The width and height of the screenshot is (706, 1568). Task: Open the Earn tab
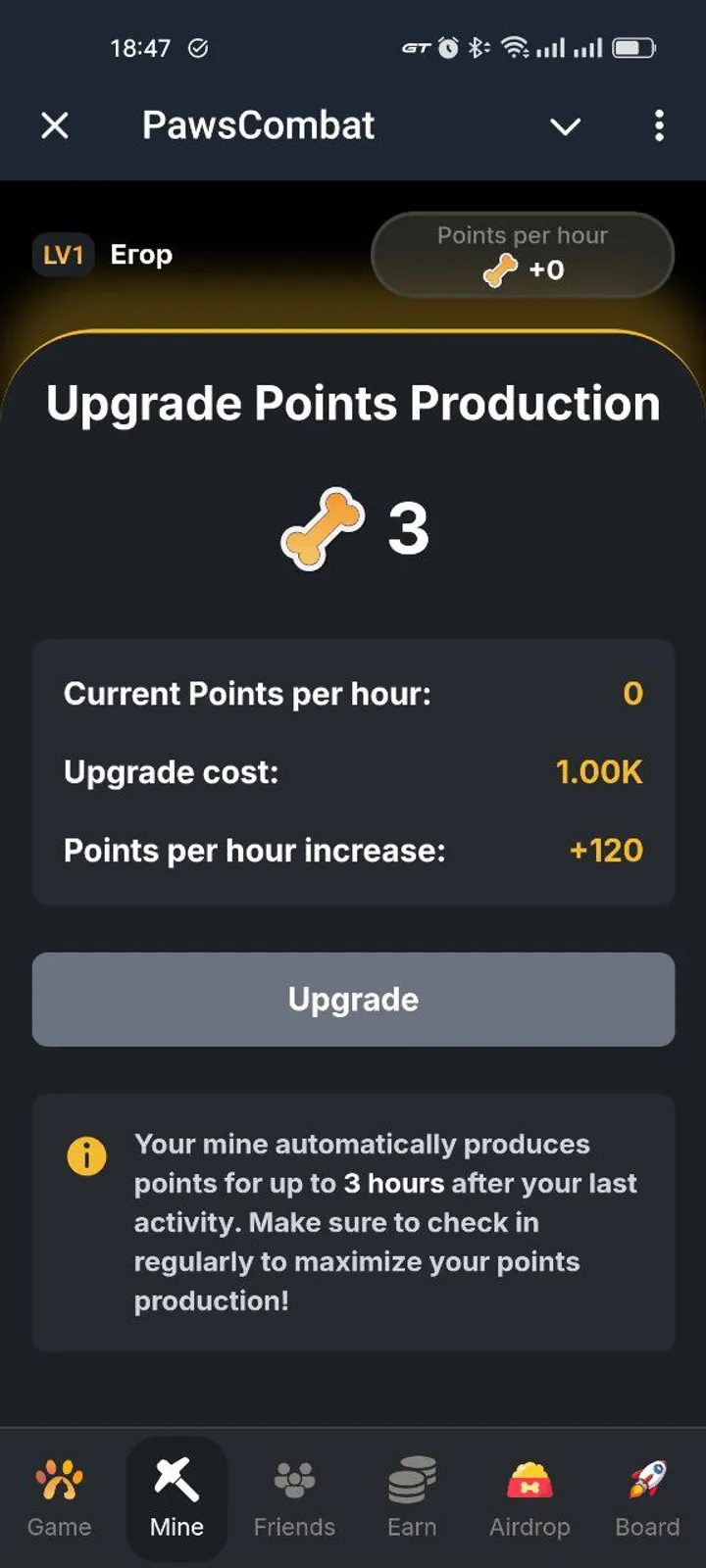(412, 1497)
